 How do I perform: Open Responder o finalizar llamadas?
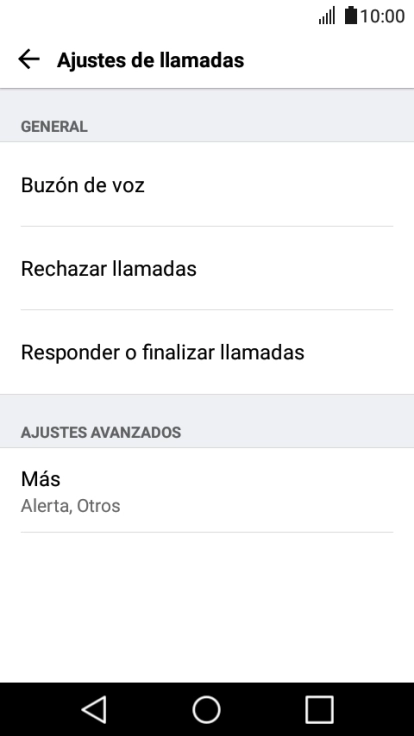pyautogui.click(x=207, y=352)
